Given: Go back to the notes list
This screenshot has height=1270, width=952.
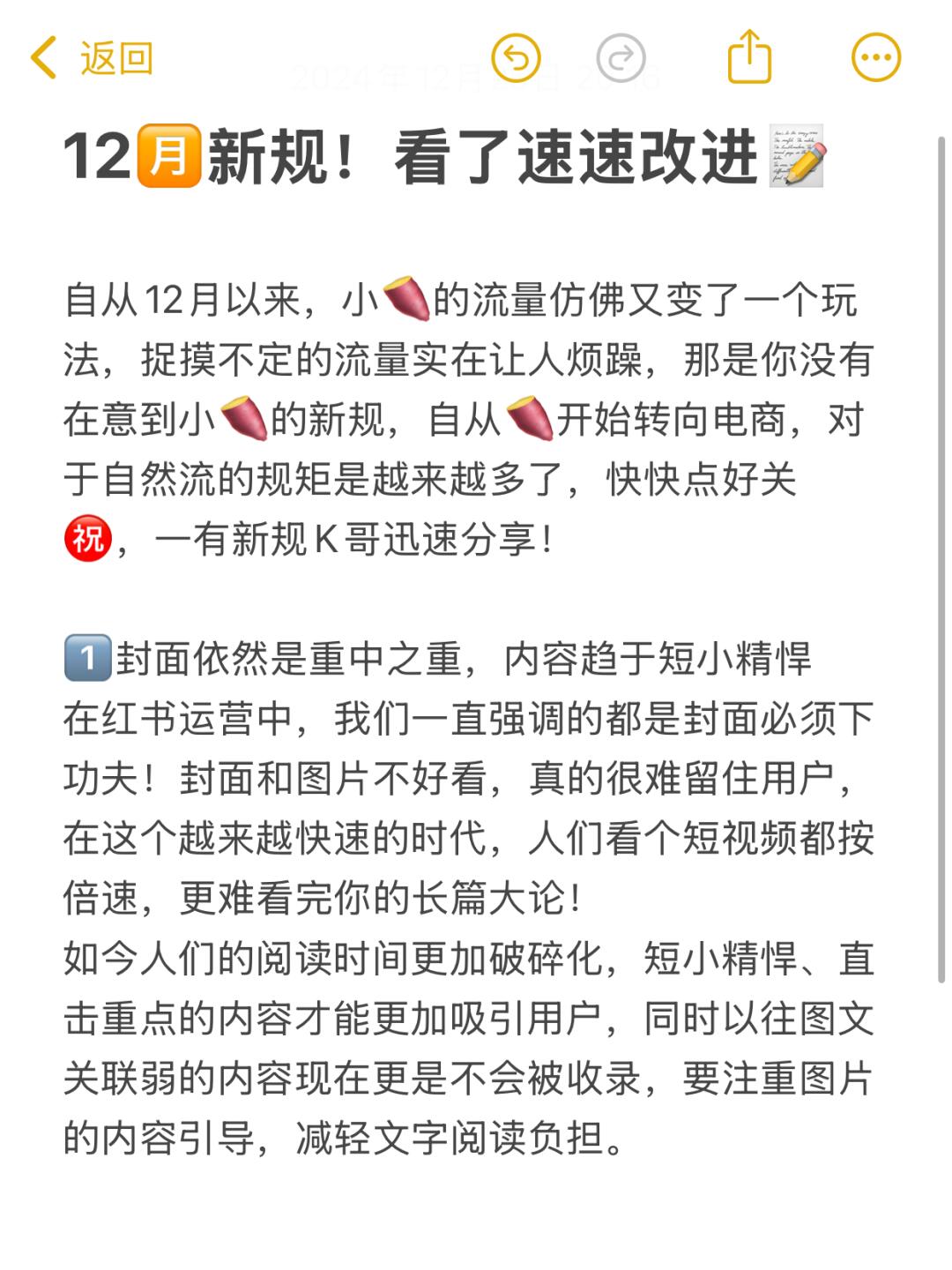Looking at the screenshot, I should click(92, 59).
